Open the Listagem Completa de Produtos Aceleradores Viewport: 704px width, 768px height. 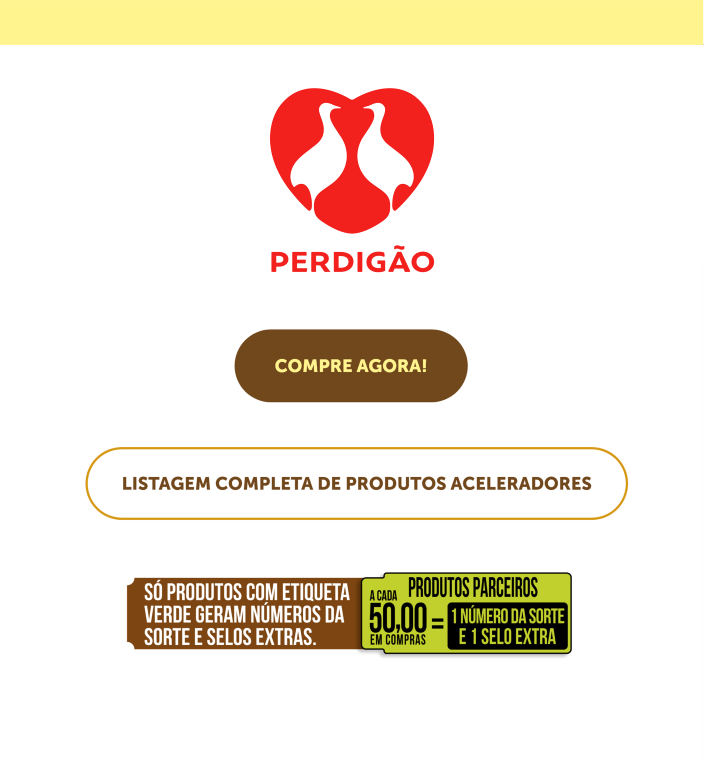(x=356, y=484)
